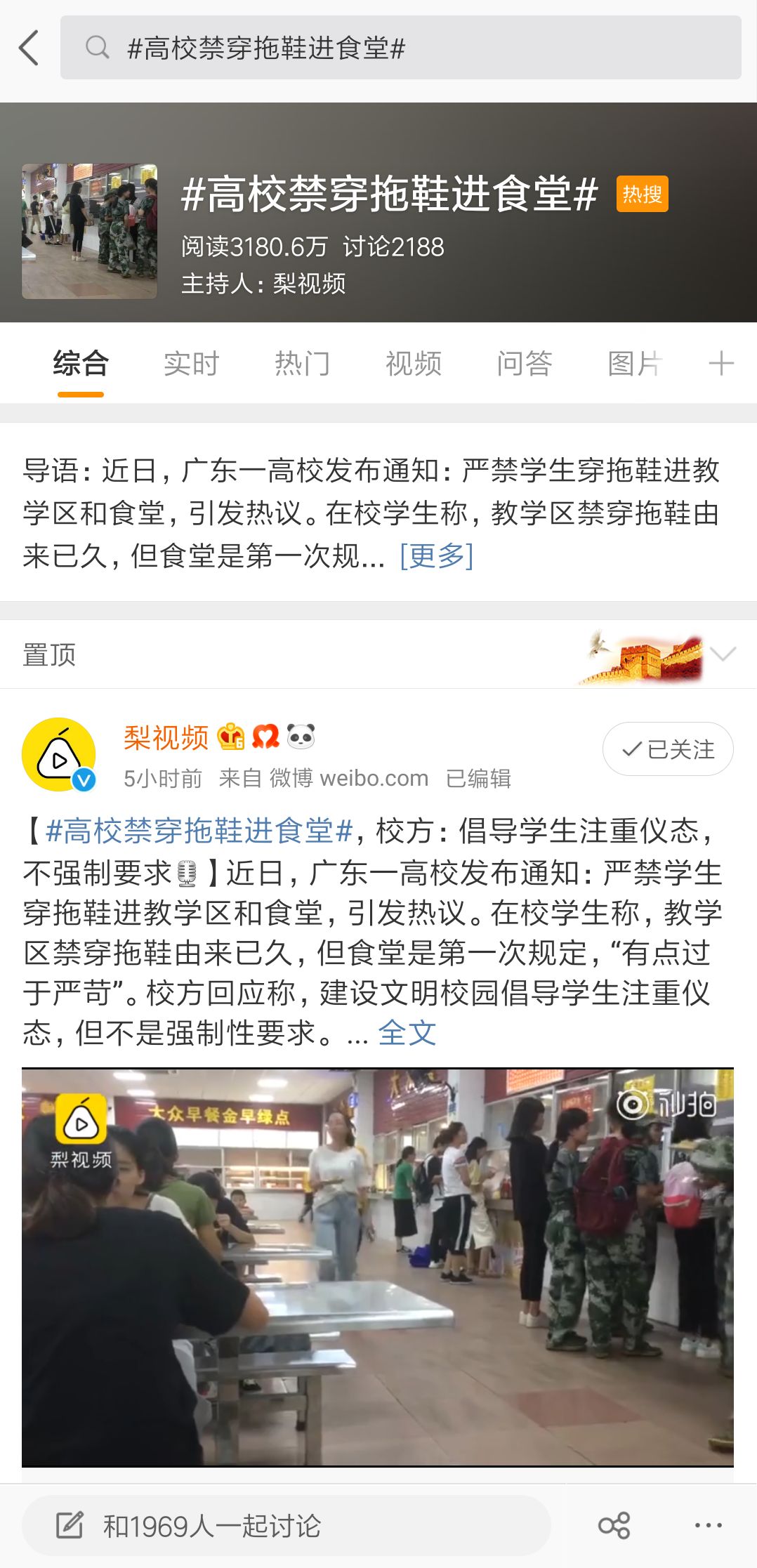Screen dimensions: 757x1568
Task: Expand the intro via the [更多] link
Action: click(x=436, y=556)
